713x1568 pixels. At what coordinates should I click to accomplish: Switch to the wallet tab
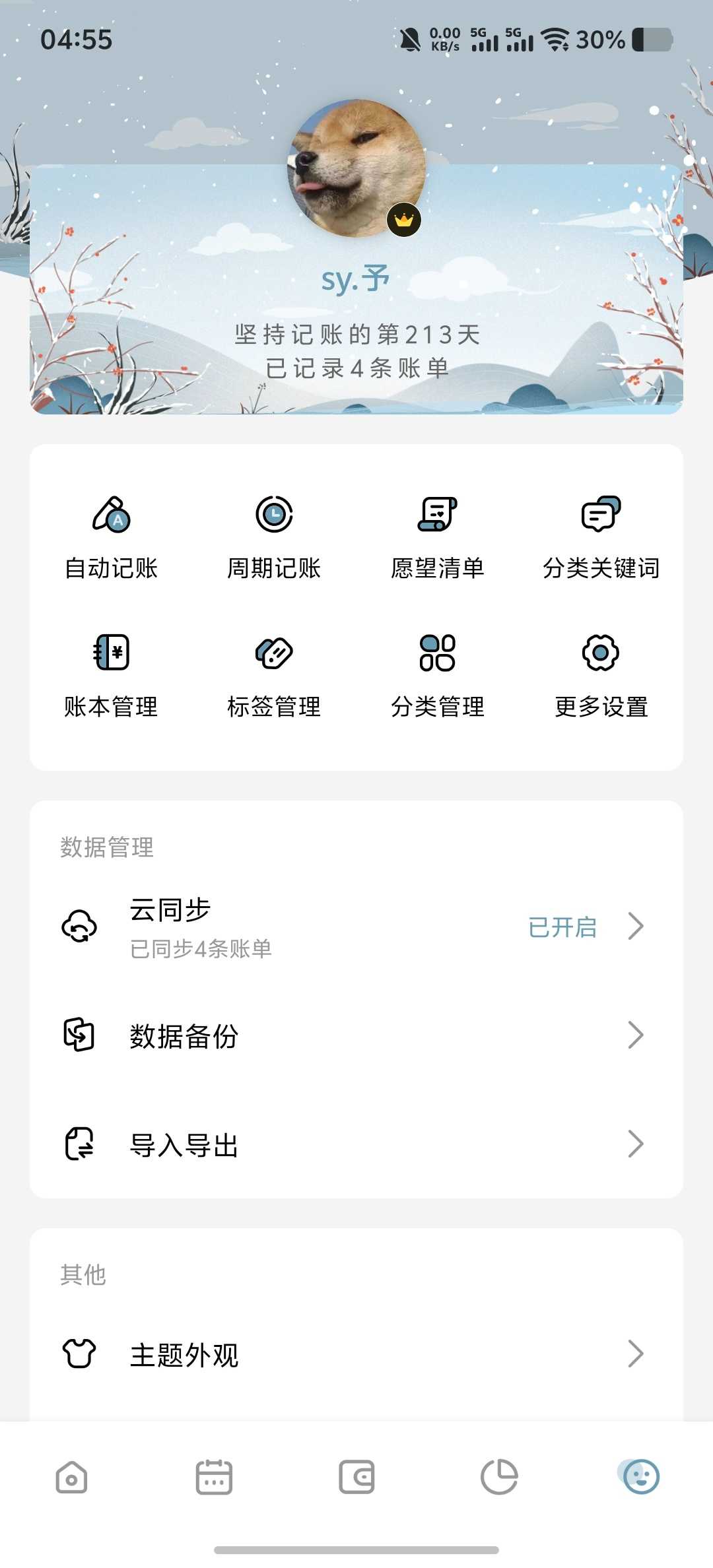[356, 1477]
